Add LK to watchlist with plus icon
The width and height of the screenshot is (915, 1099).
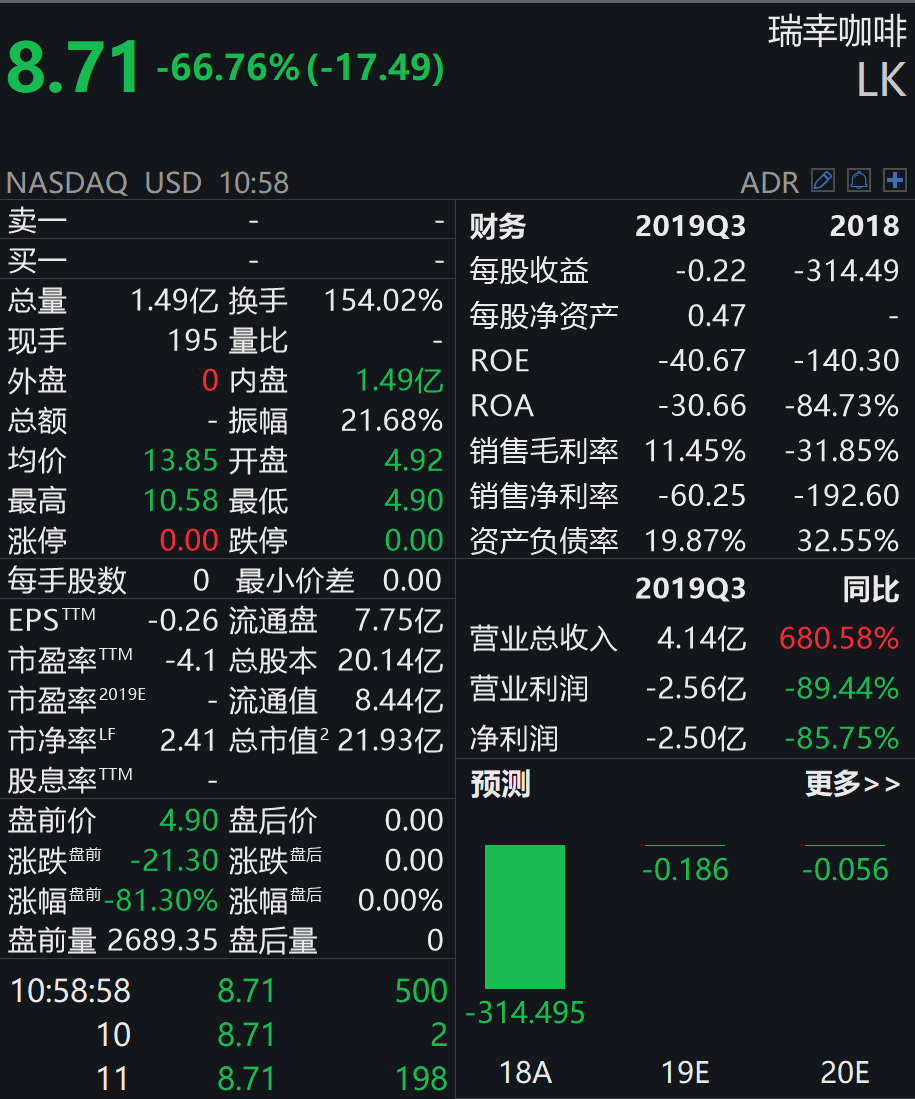point(895,181)
